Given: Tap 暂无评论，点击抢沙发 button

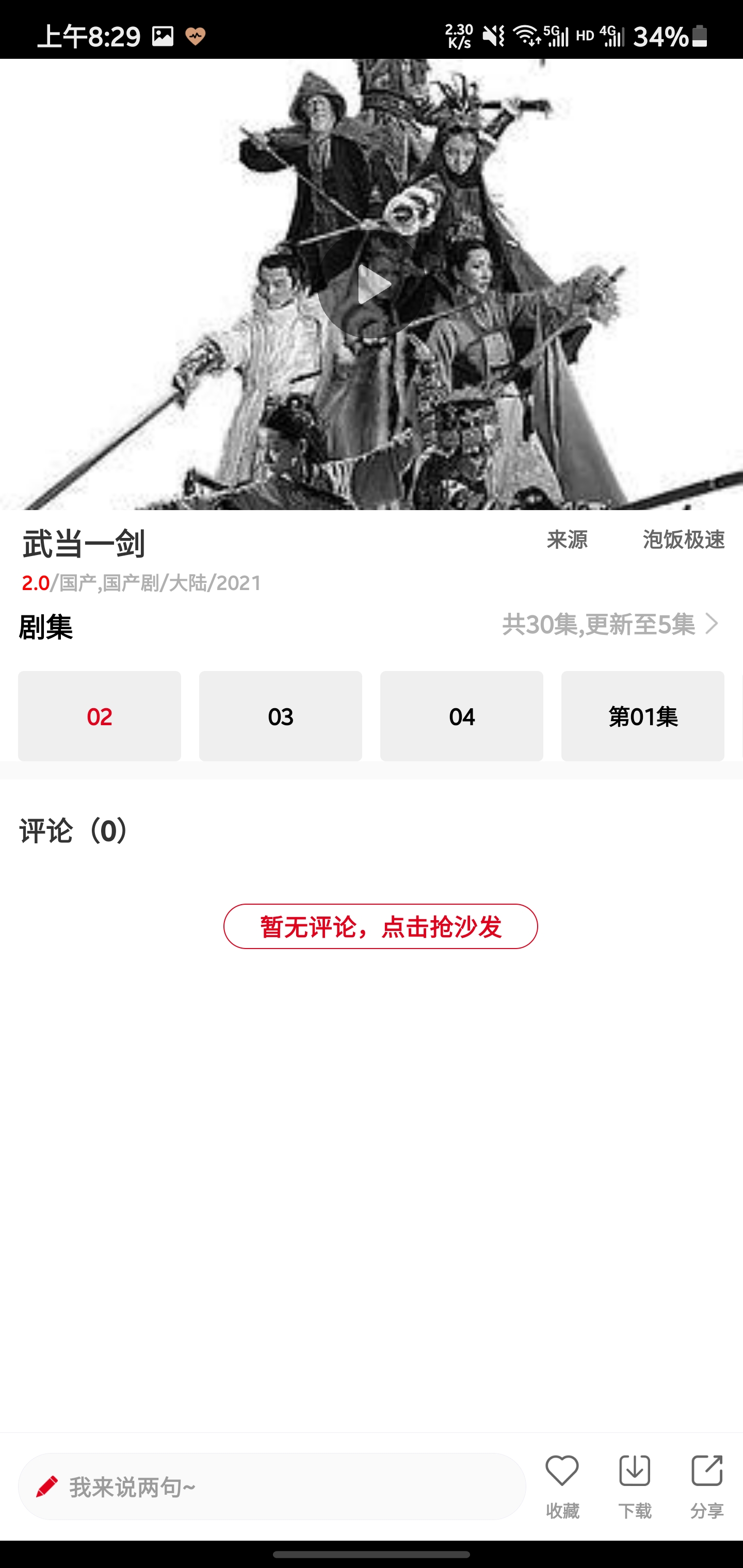Looking at the screenshot, I should 381,926.
